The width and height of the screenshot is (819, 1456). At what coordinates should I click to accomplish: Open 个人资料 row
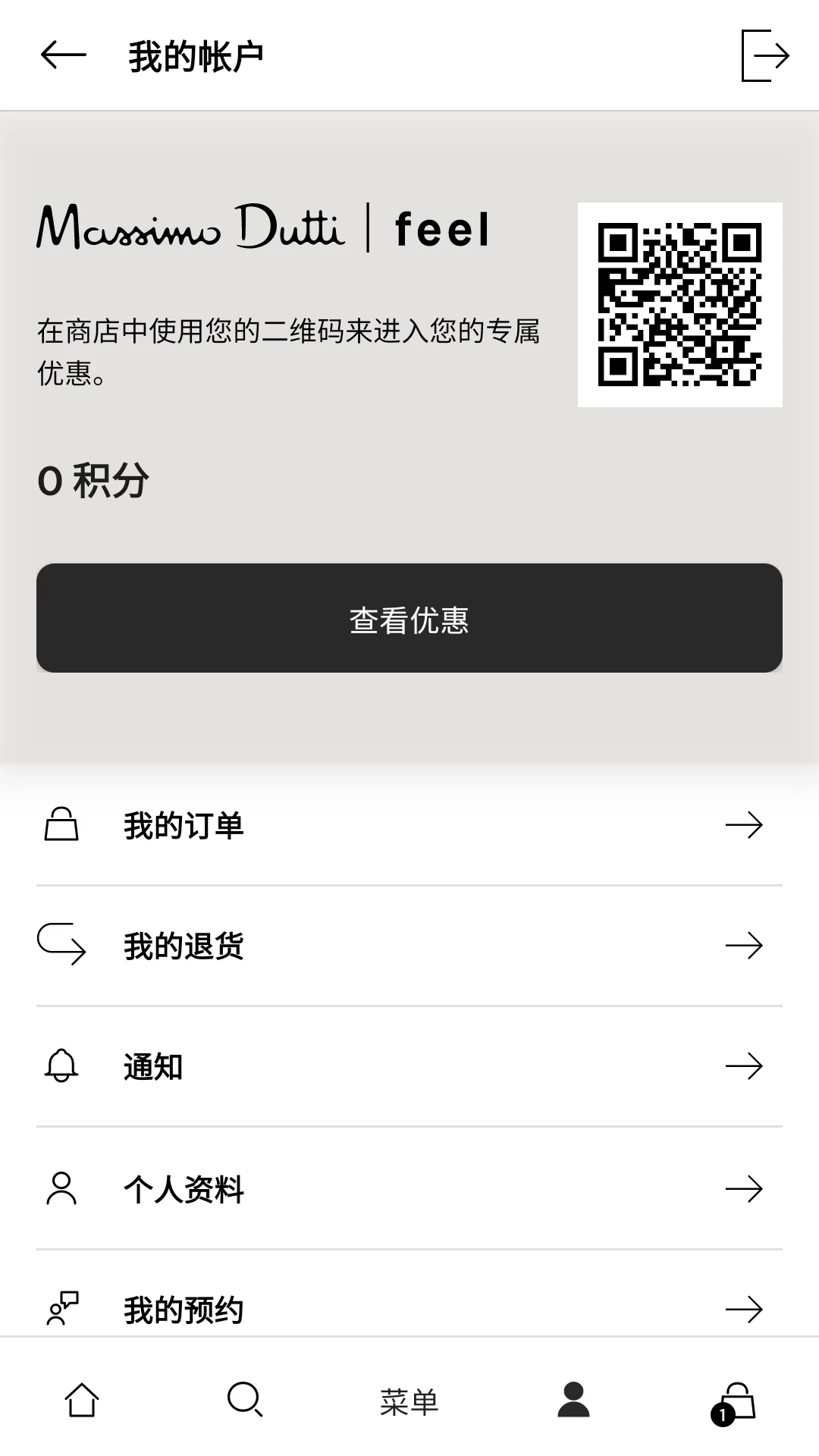(409, 1188)
